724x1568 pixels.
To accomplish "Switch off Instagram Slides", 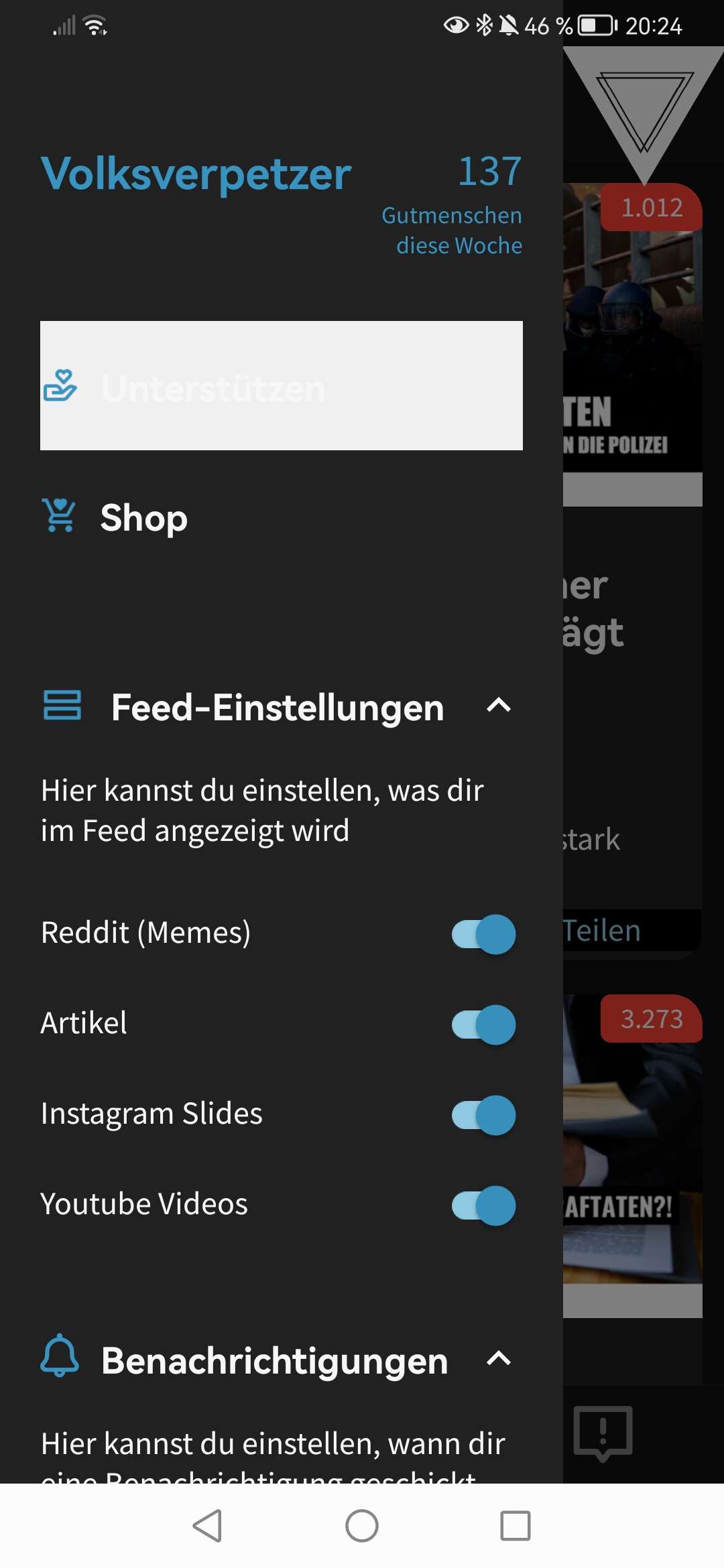I will coord(483,1115).
